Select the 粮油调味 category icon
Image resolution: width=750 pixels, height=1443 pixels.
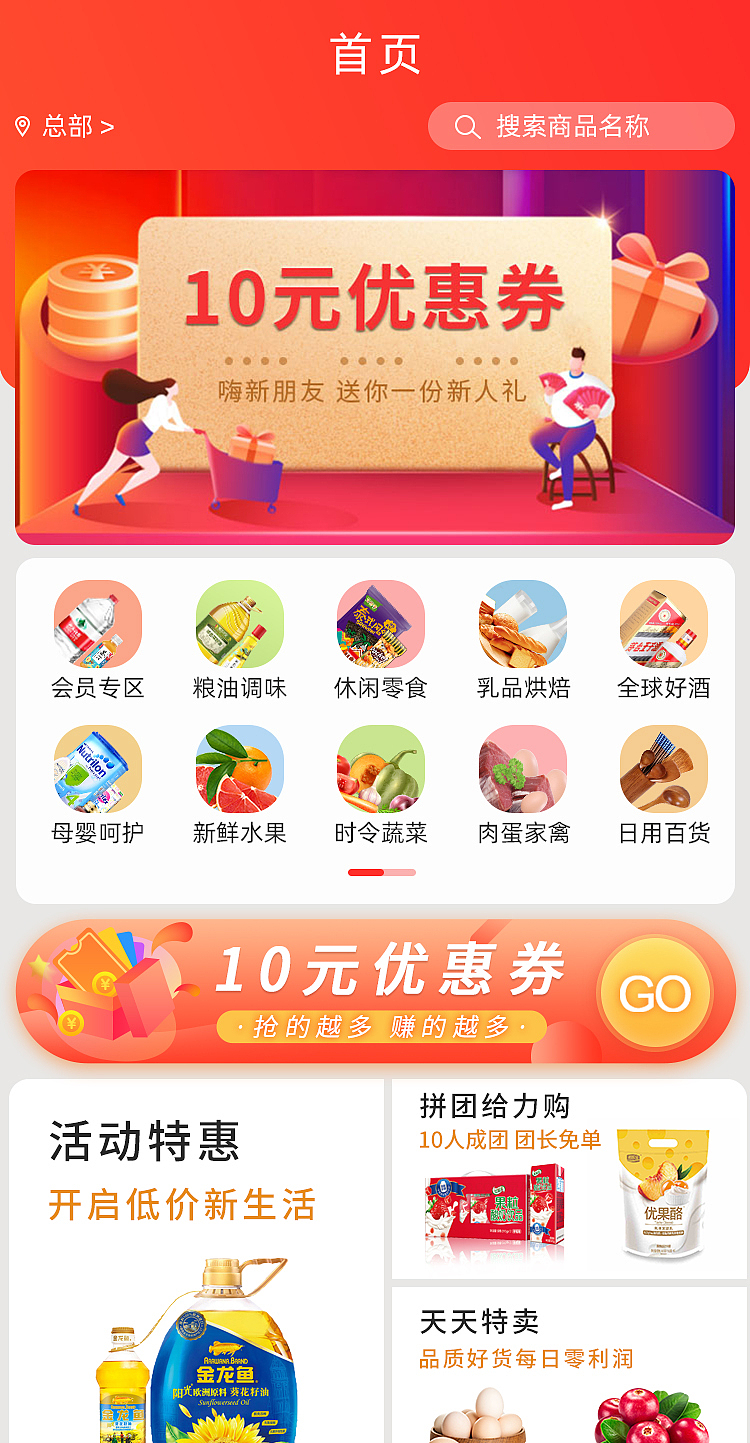[238, 623]
